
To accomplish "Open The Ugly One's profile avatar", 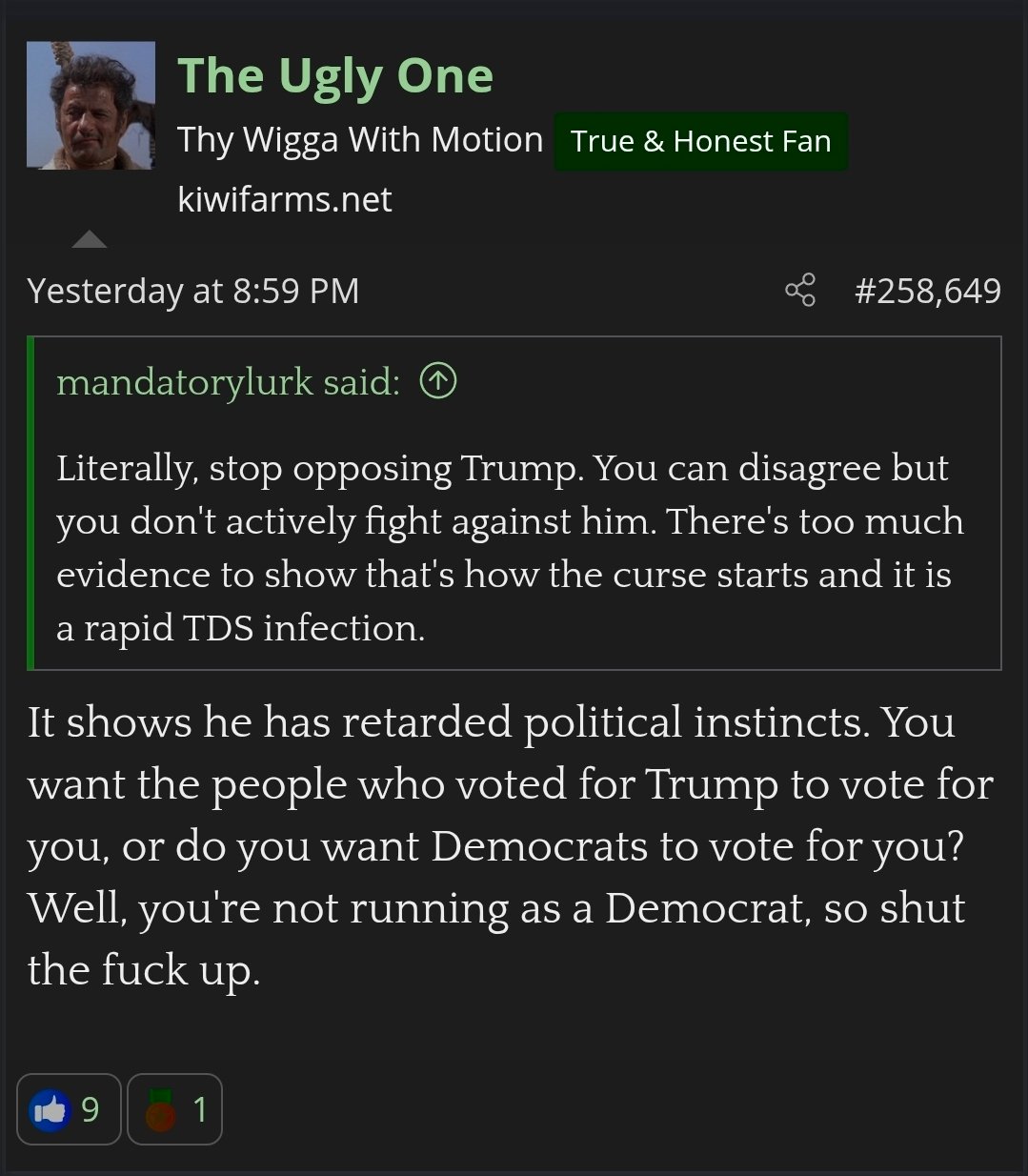I will point(91,106).
